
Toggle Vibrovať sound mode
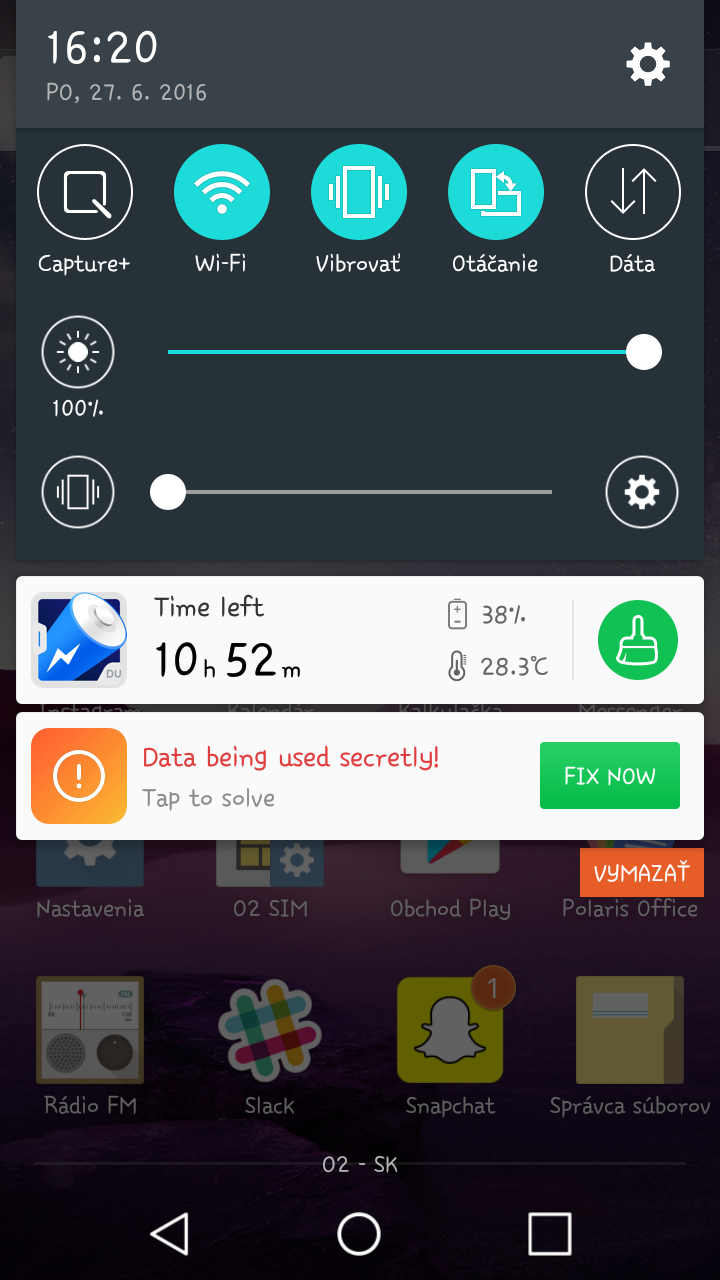click(x=358, y=192)
